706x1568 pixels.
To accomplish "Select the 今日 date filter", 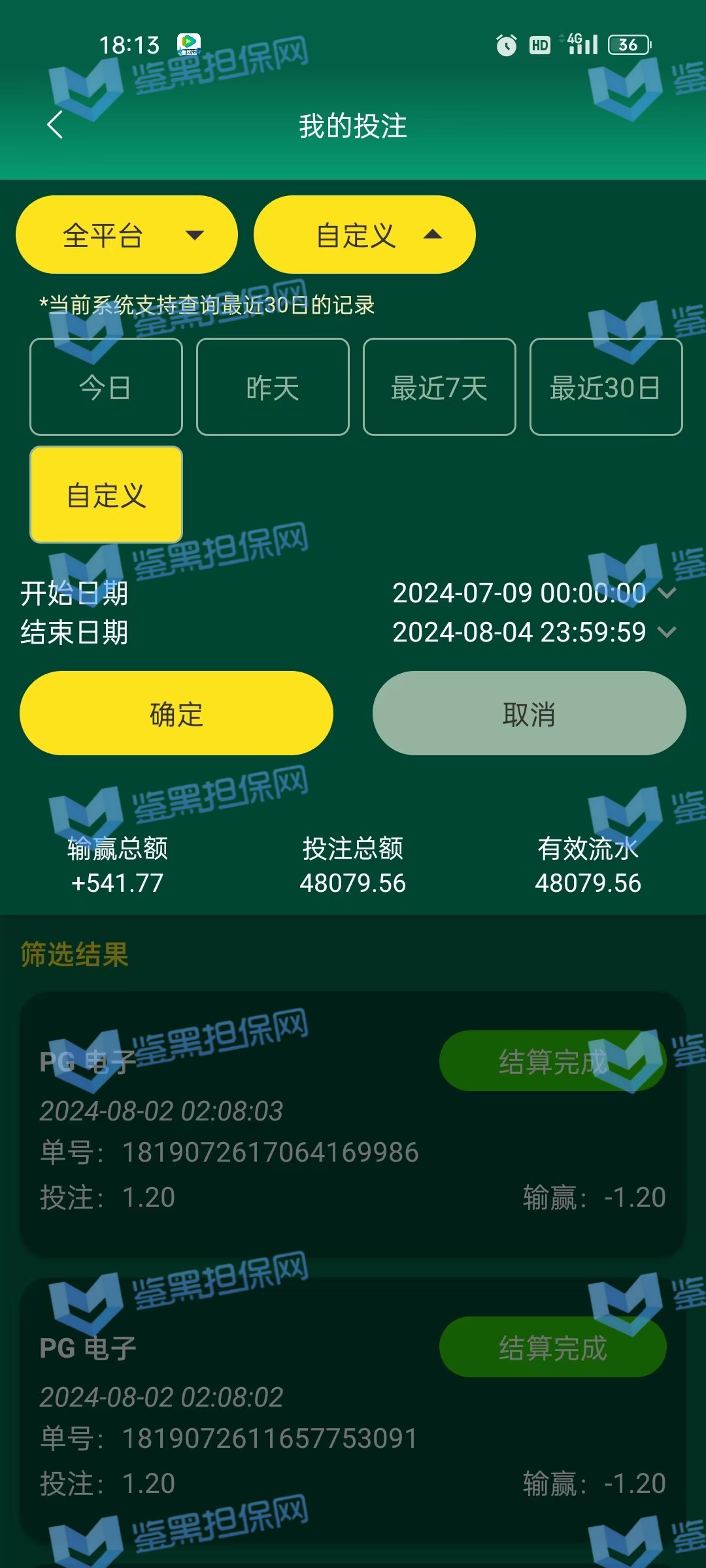I will tap(106, 387).
